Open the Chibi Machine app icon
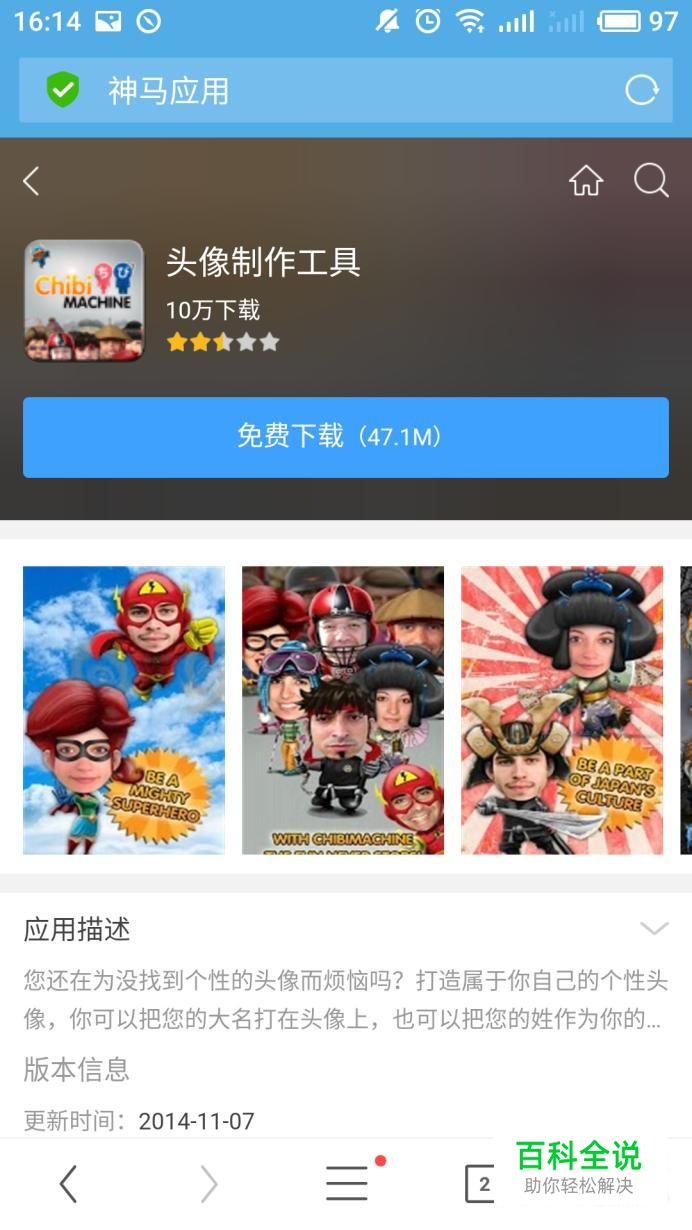 84,300
